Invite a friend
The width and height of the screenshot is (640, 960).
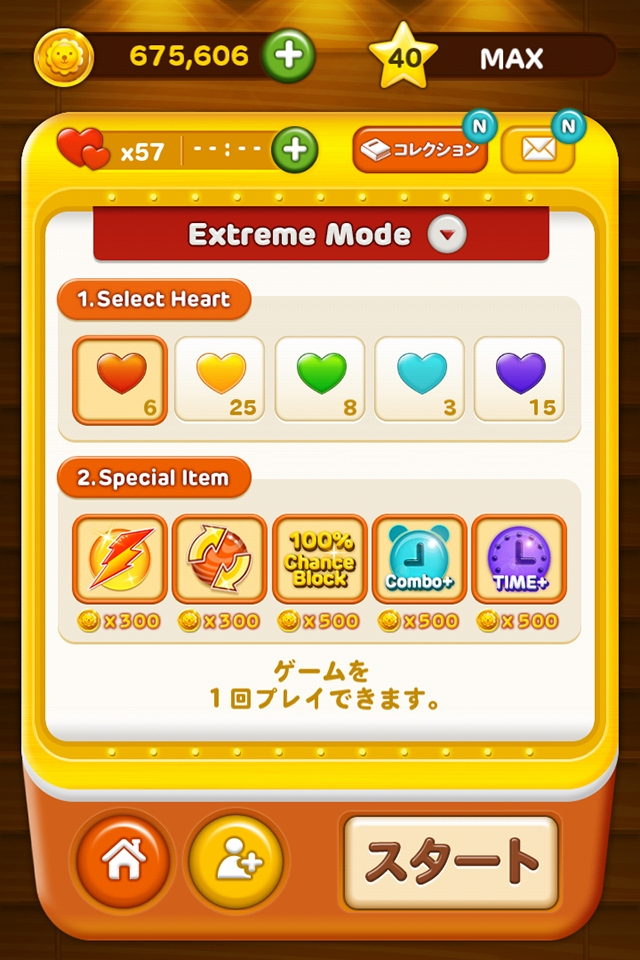tap(237, 860)
